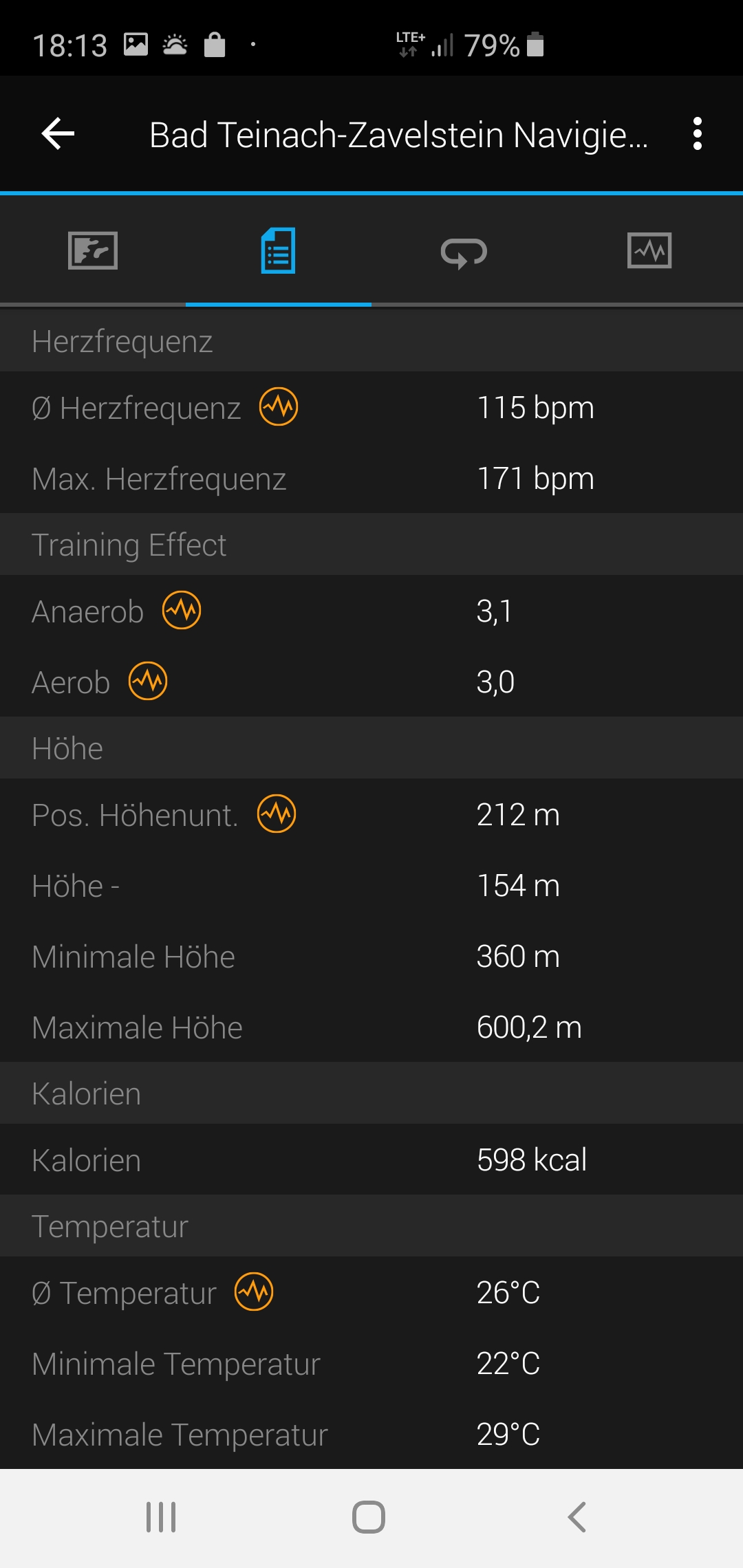Open the chart icon beside Anaerob
Image resolution: width=743 pixels, height=1568 pixels.
[182, 610]
